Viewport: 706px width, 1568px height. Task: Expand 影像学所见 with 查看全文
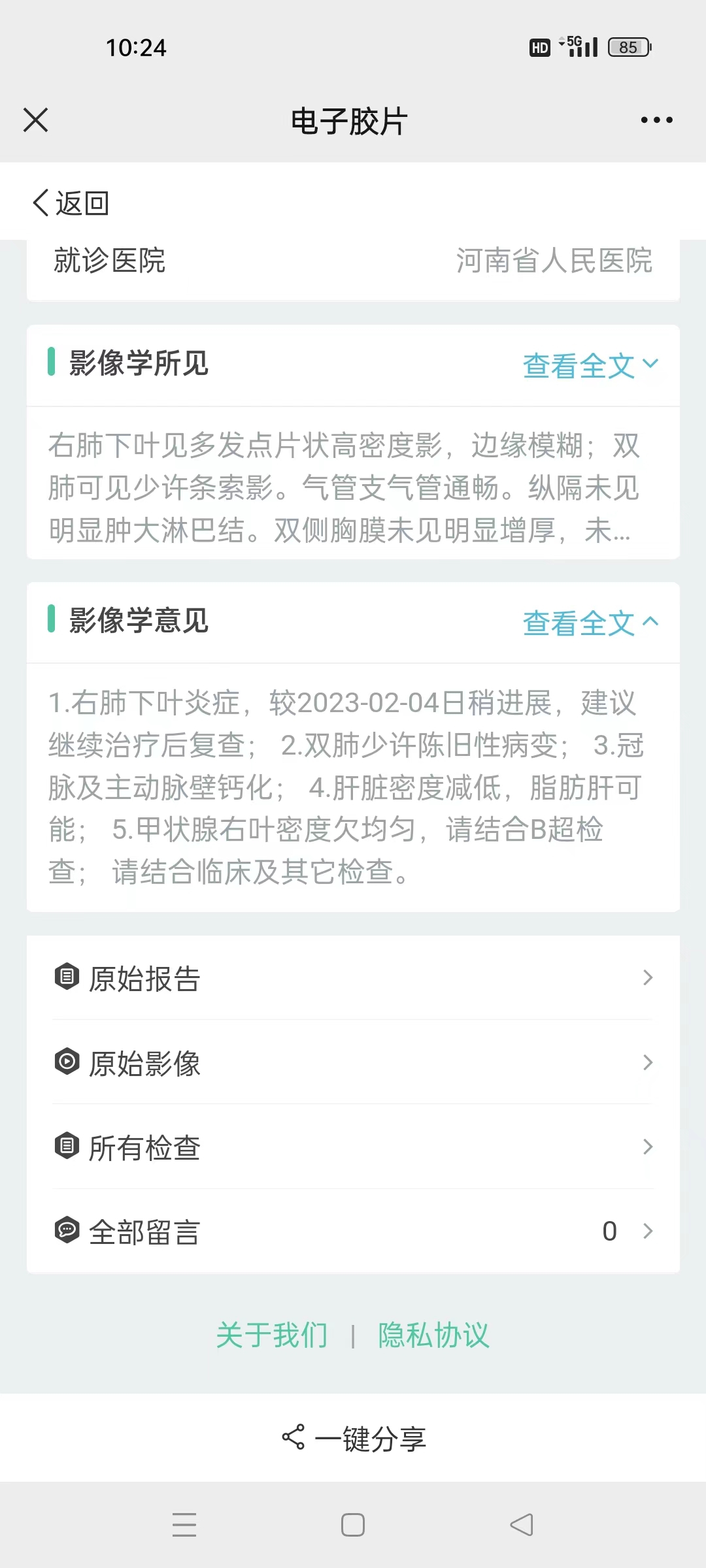[x=590, y=365]
